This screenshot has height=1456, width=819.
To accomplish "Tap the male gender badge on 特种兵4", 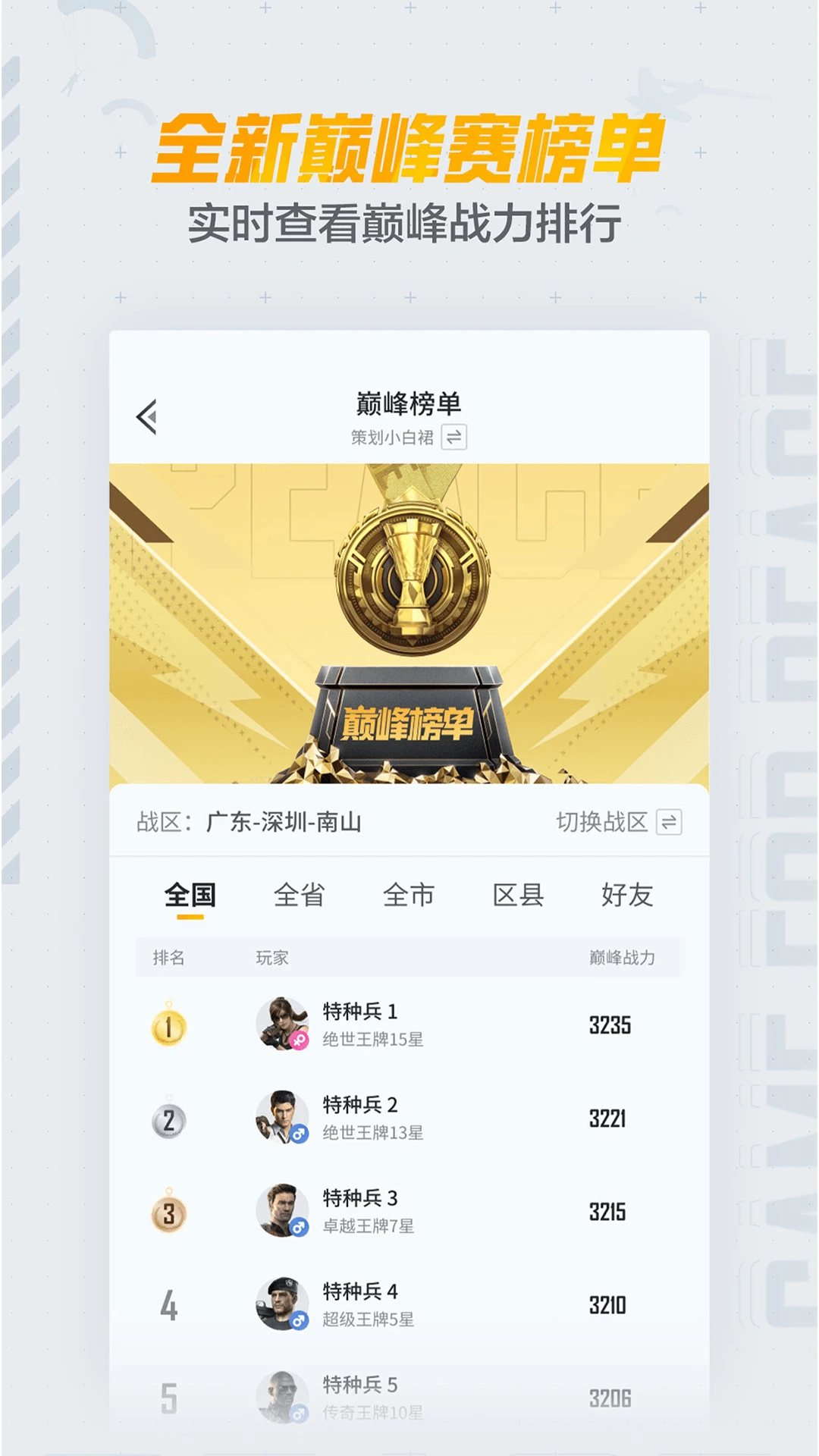I will [x=300, y=1319].
